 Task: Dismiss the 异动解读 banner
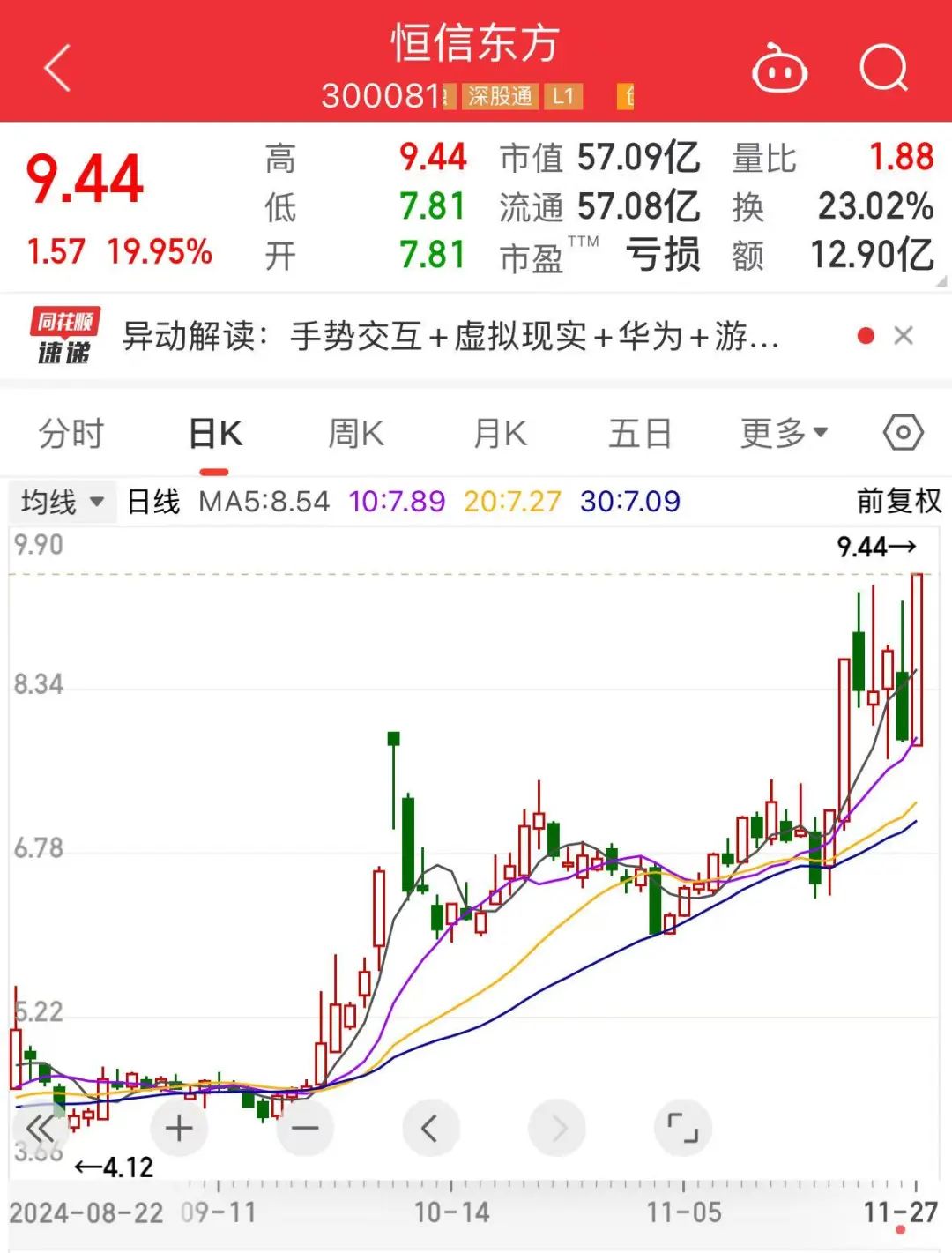904,336
